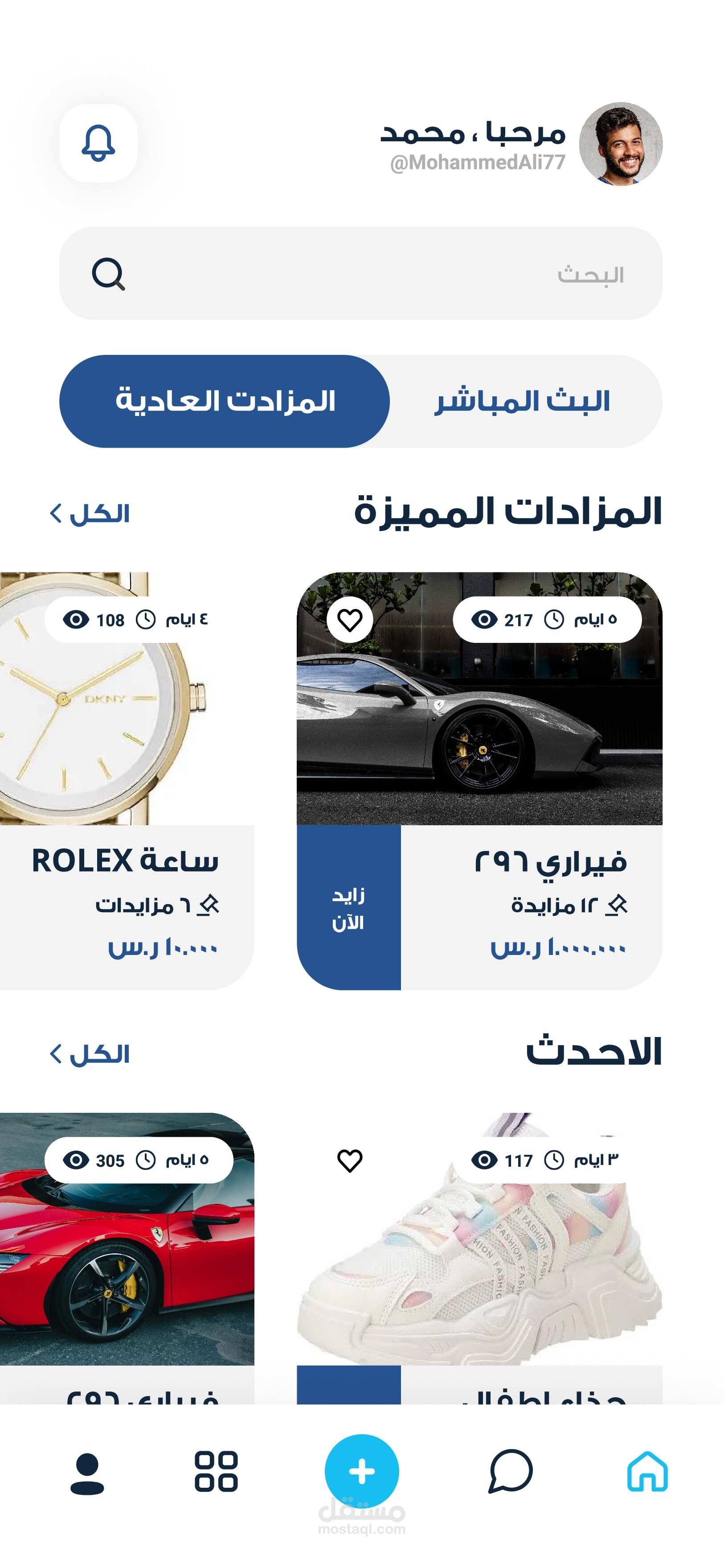Image resolution: width=724 pixels, height=1568 pixels.
Task: Open the notifications bell
Action: pyautogui.click(x=98, y=143)
